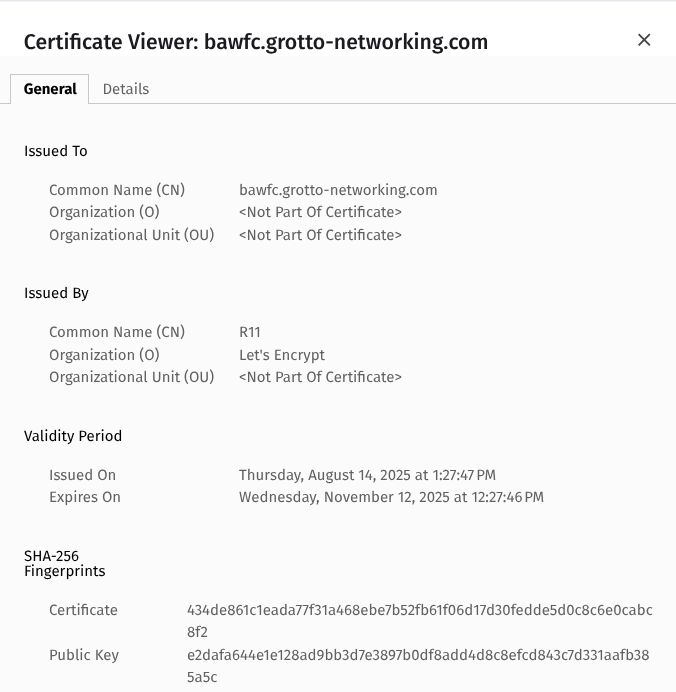Image resolution: width=676 pixels, height=692 pixels.
Task: Select the General tab
Action: coord(50,89)
